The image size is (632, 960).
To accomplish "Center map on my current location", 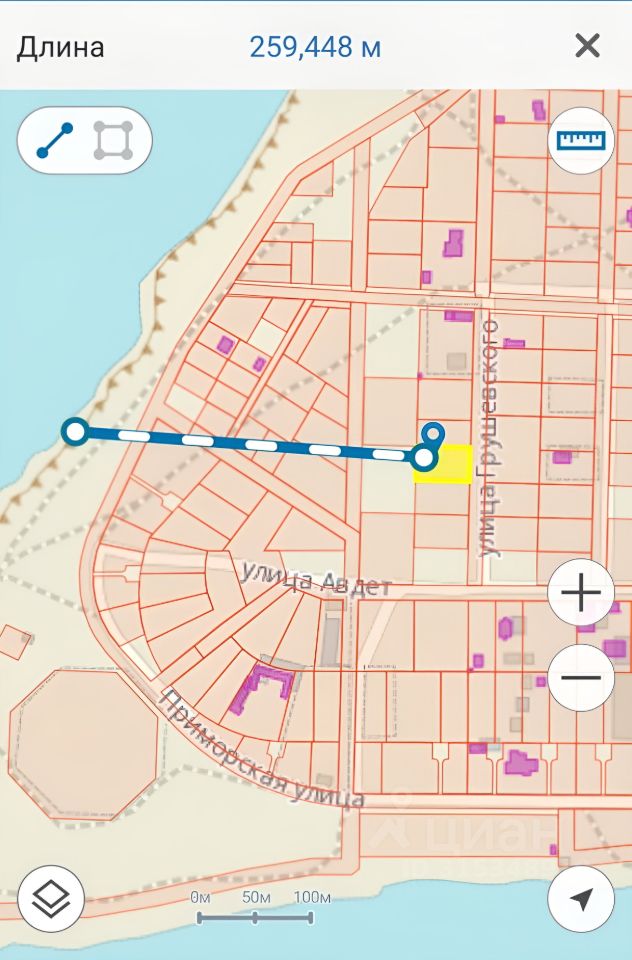I will click(x=581, y=899).
